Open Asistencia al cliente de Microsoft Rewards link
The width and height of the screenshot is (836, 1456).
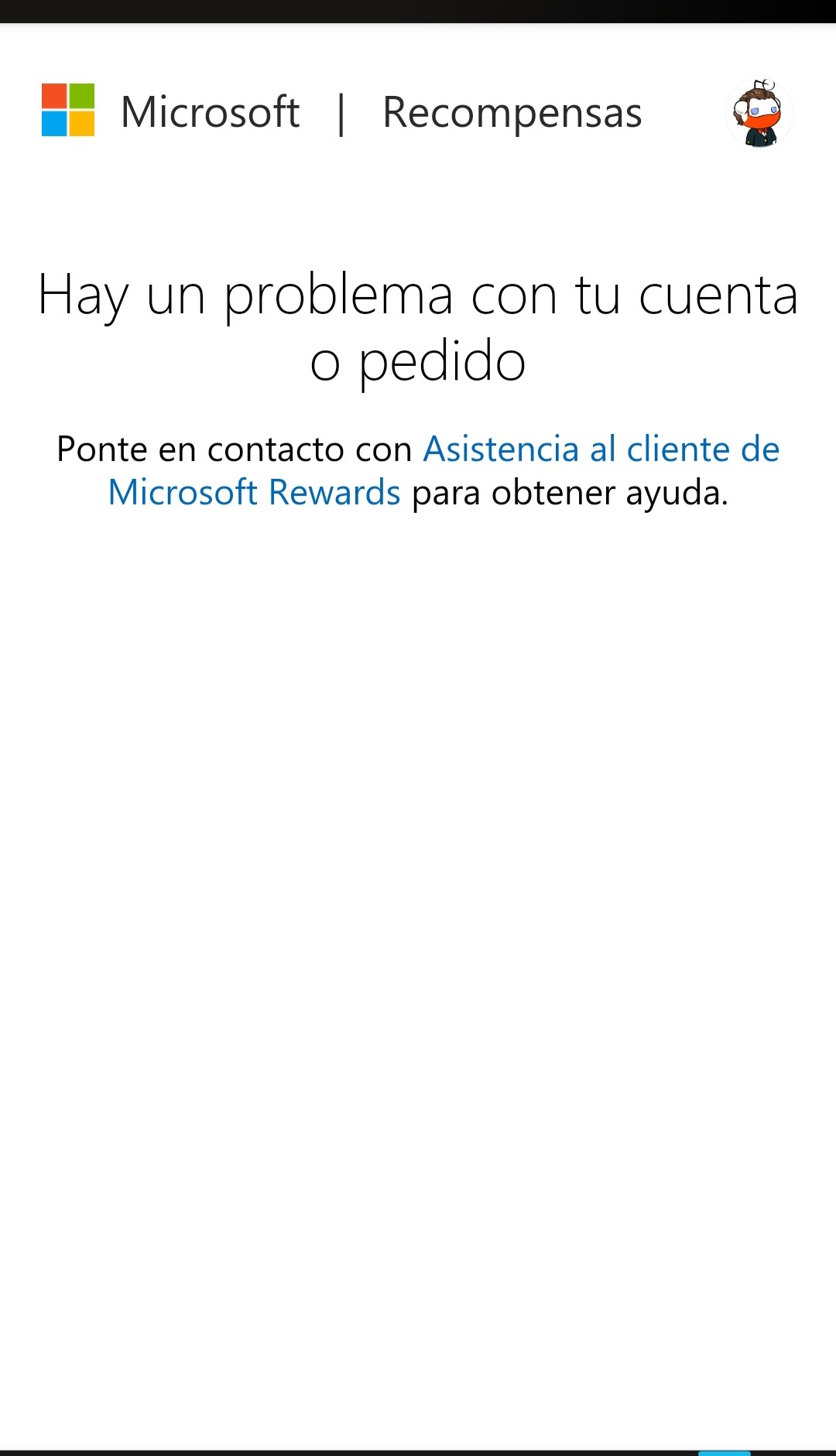pyautogui.click(x=601, y=449)
